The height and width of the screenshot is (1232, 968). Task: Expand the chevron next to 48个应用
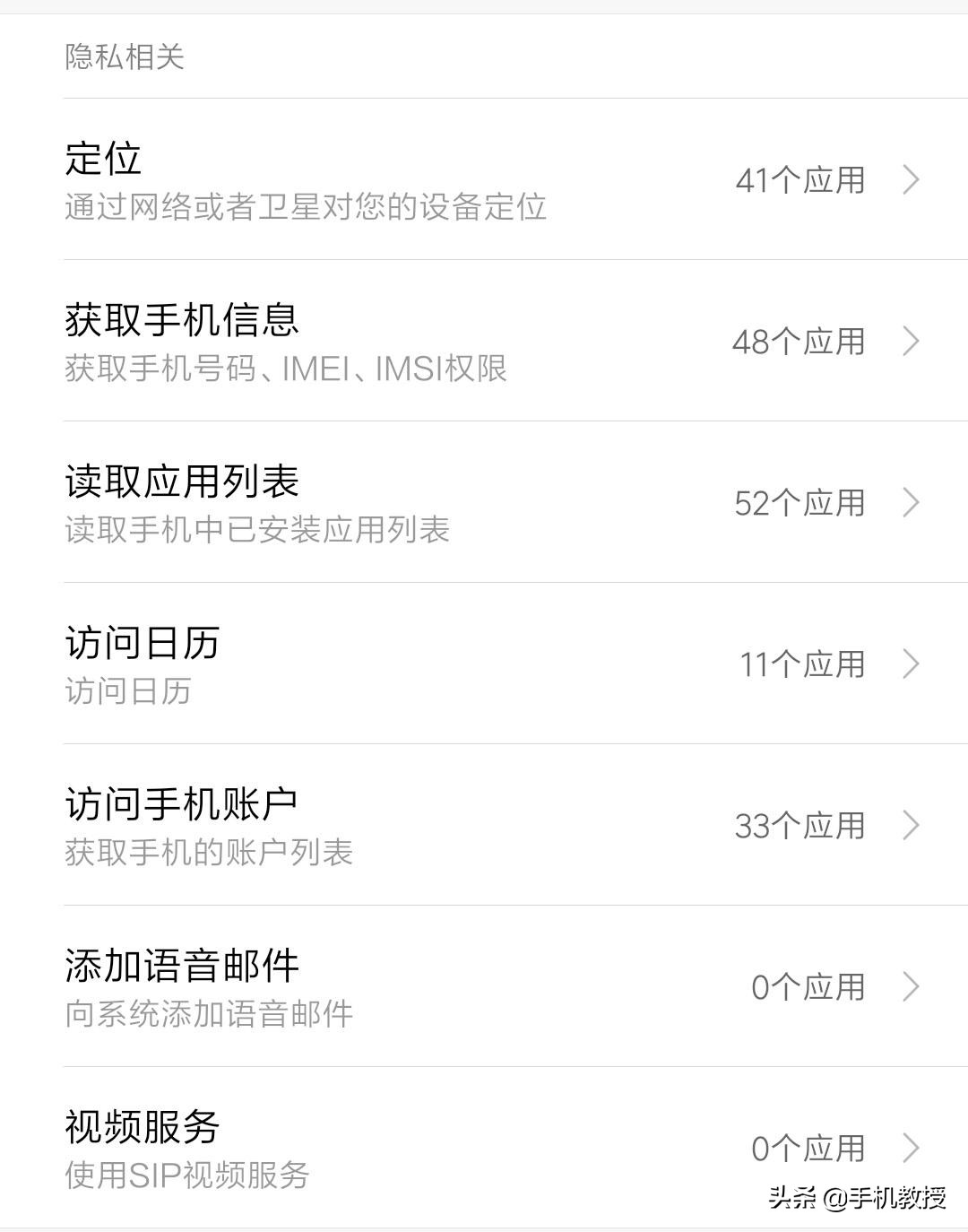912,342
